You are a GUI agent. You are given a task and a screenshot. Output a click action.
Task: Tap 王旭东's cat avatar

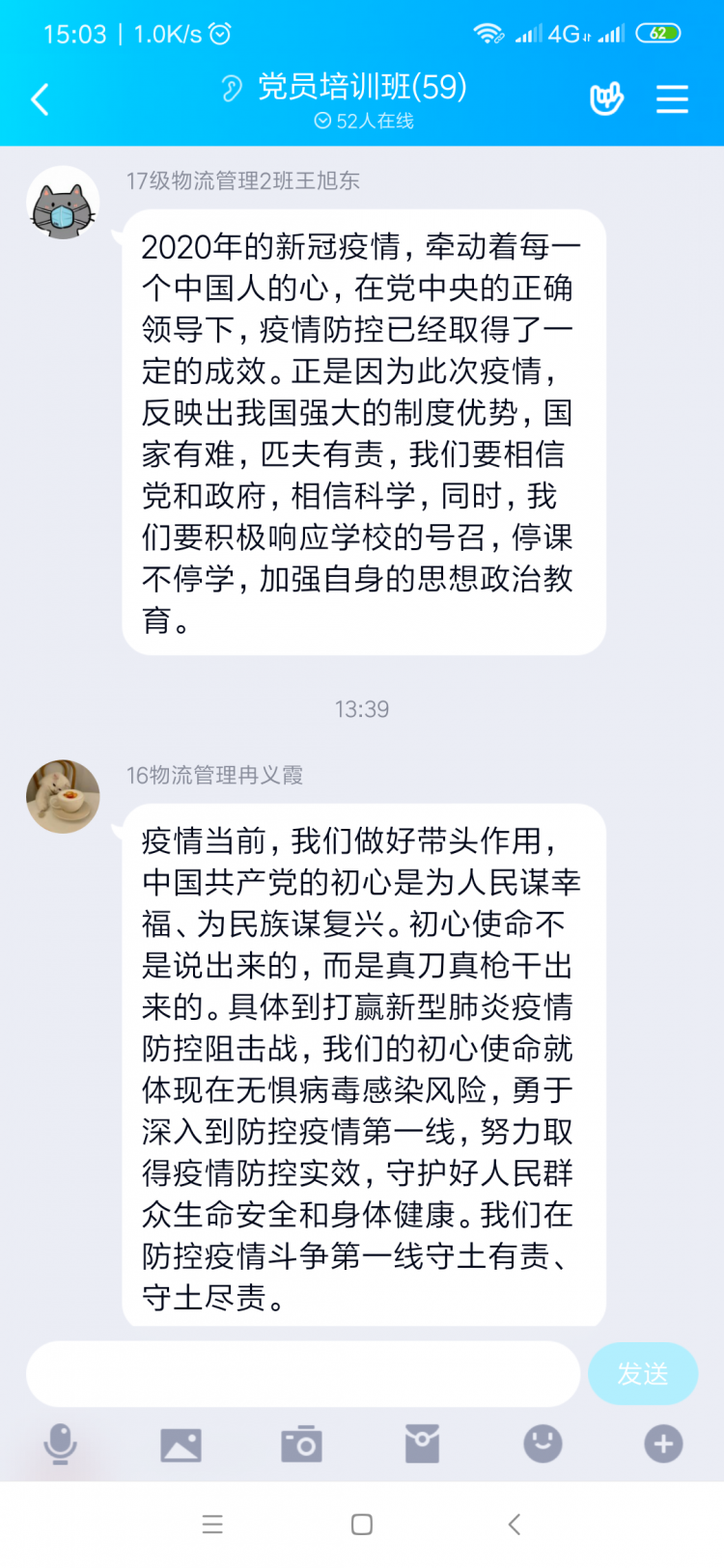[x=63, y=203]
